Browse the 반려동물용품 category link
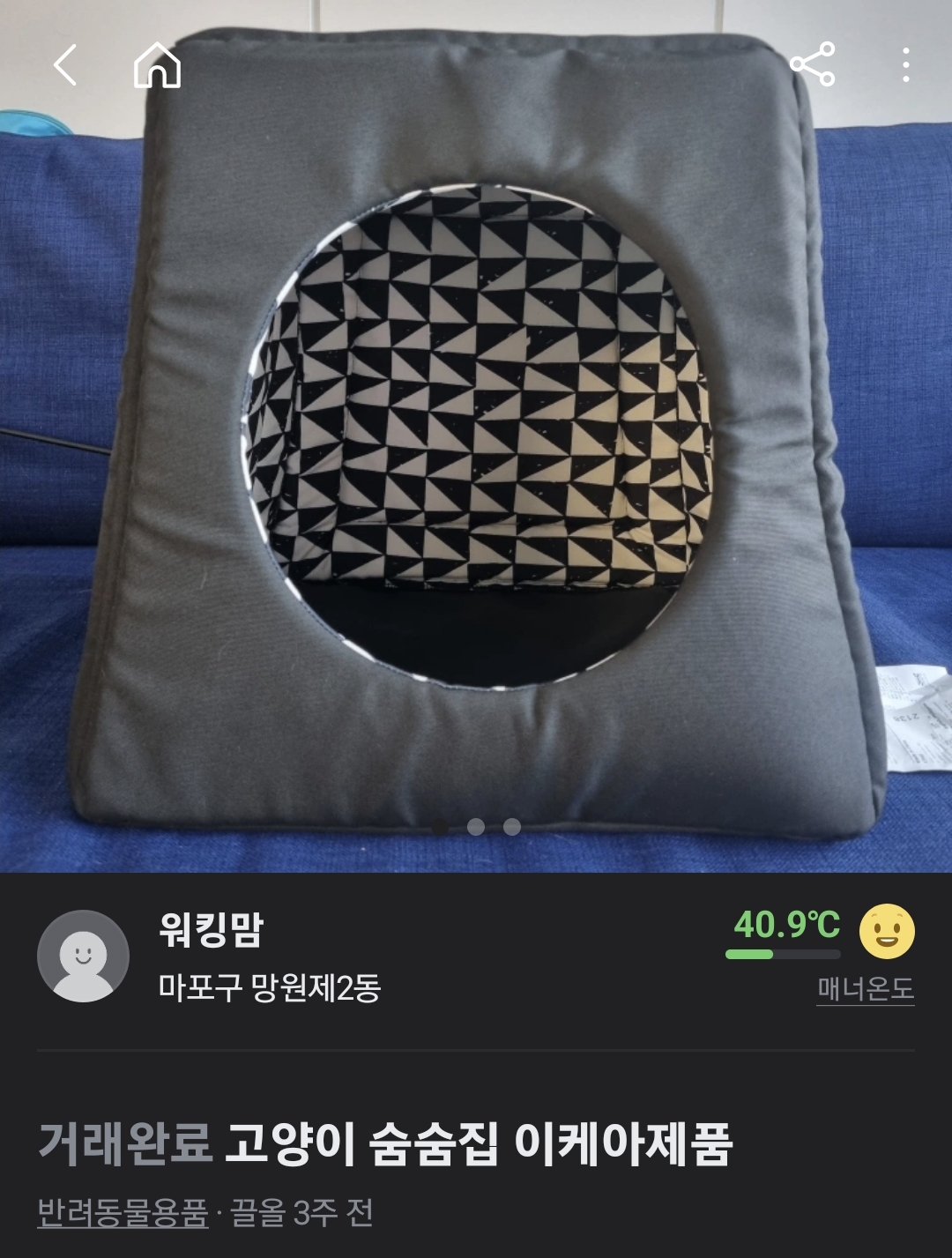This screenshot has width=952, height=1258. [x=123, y=1213]
